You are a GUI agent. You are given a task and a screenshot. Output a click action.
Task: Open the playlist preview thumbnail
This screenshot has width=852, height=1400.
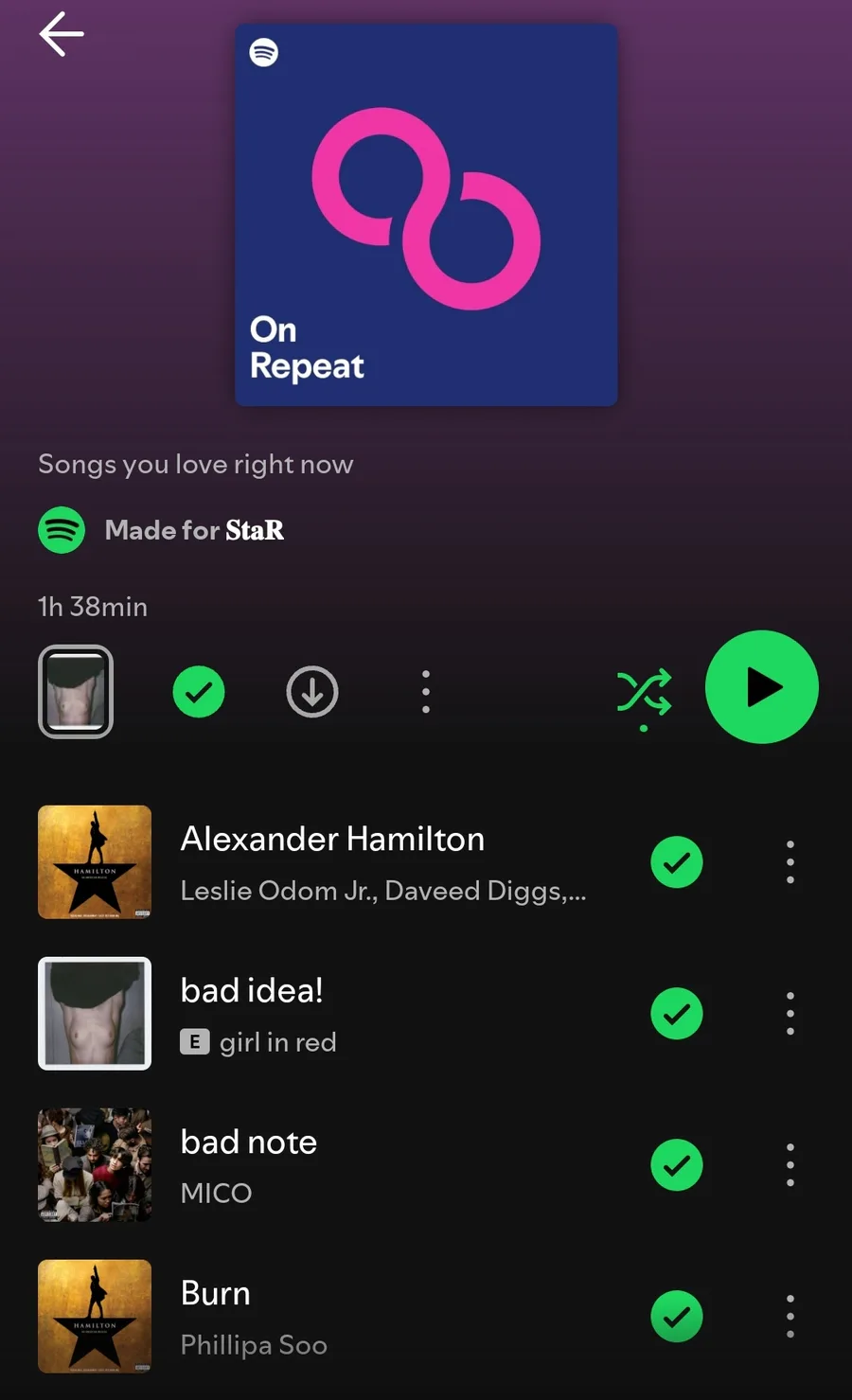point(76,692)
